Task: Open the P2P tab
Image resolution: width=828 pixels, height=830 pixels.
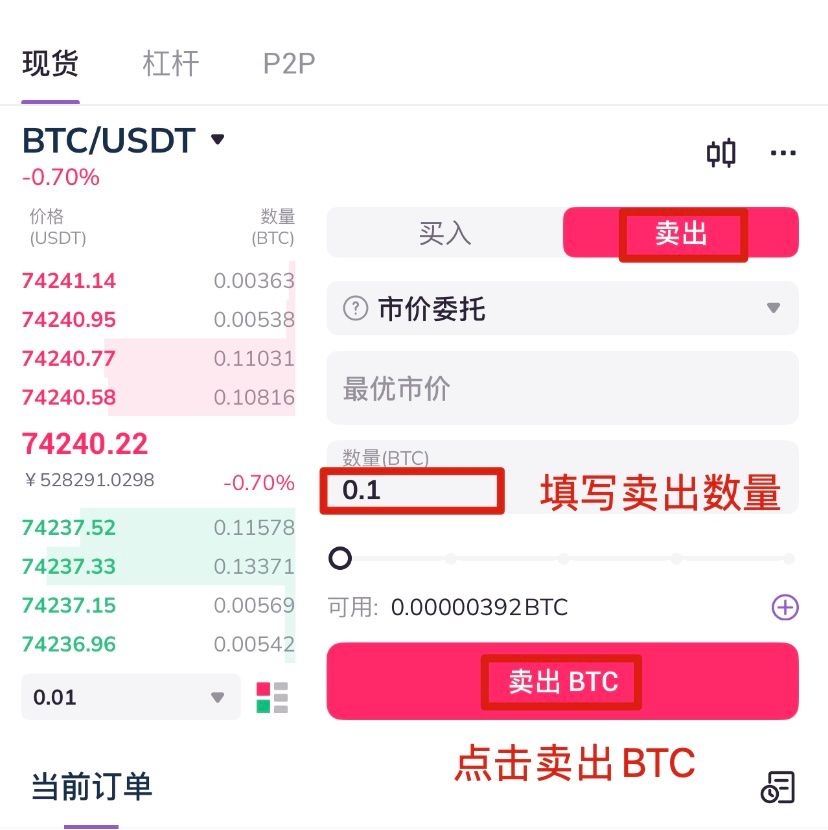Action: pyautogui.click(x=289, y=64)
